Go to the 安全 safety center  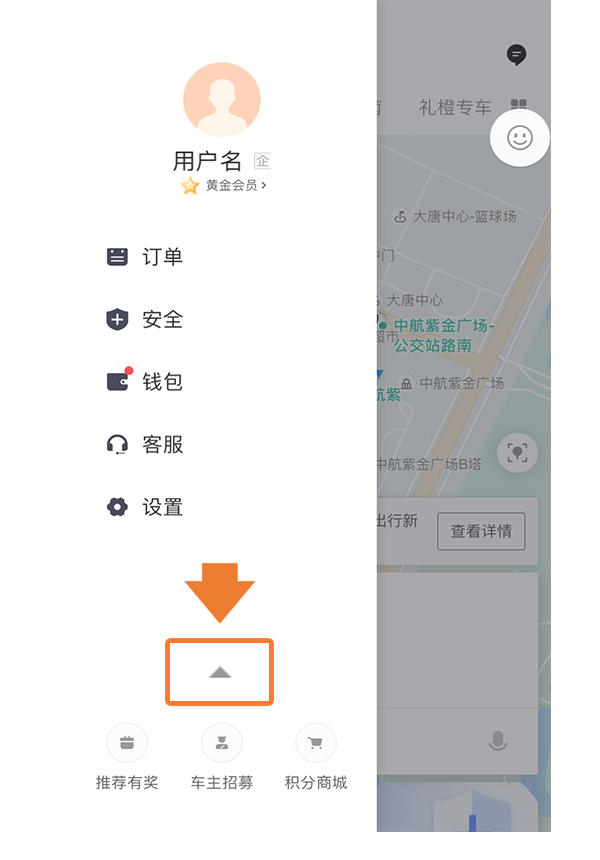[146, 319]
